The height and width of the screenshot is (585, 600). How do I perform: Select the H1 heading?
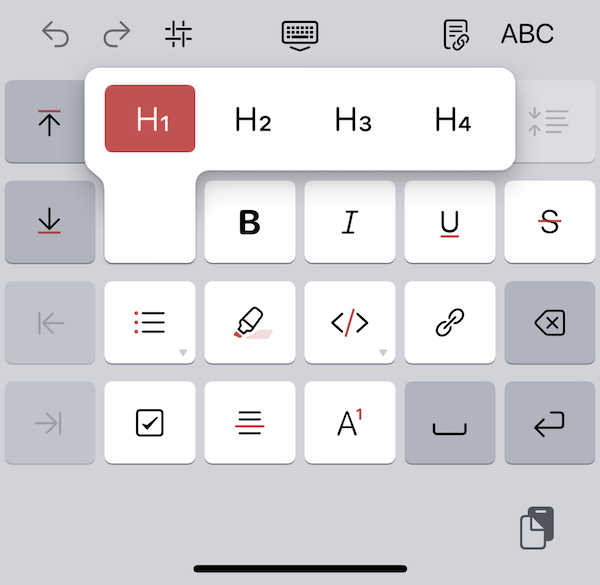click(x=150, y=119)
